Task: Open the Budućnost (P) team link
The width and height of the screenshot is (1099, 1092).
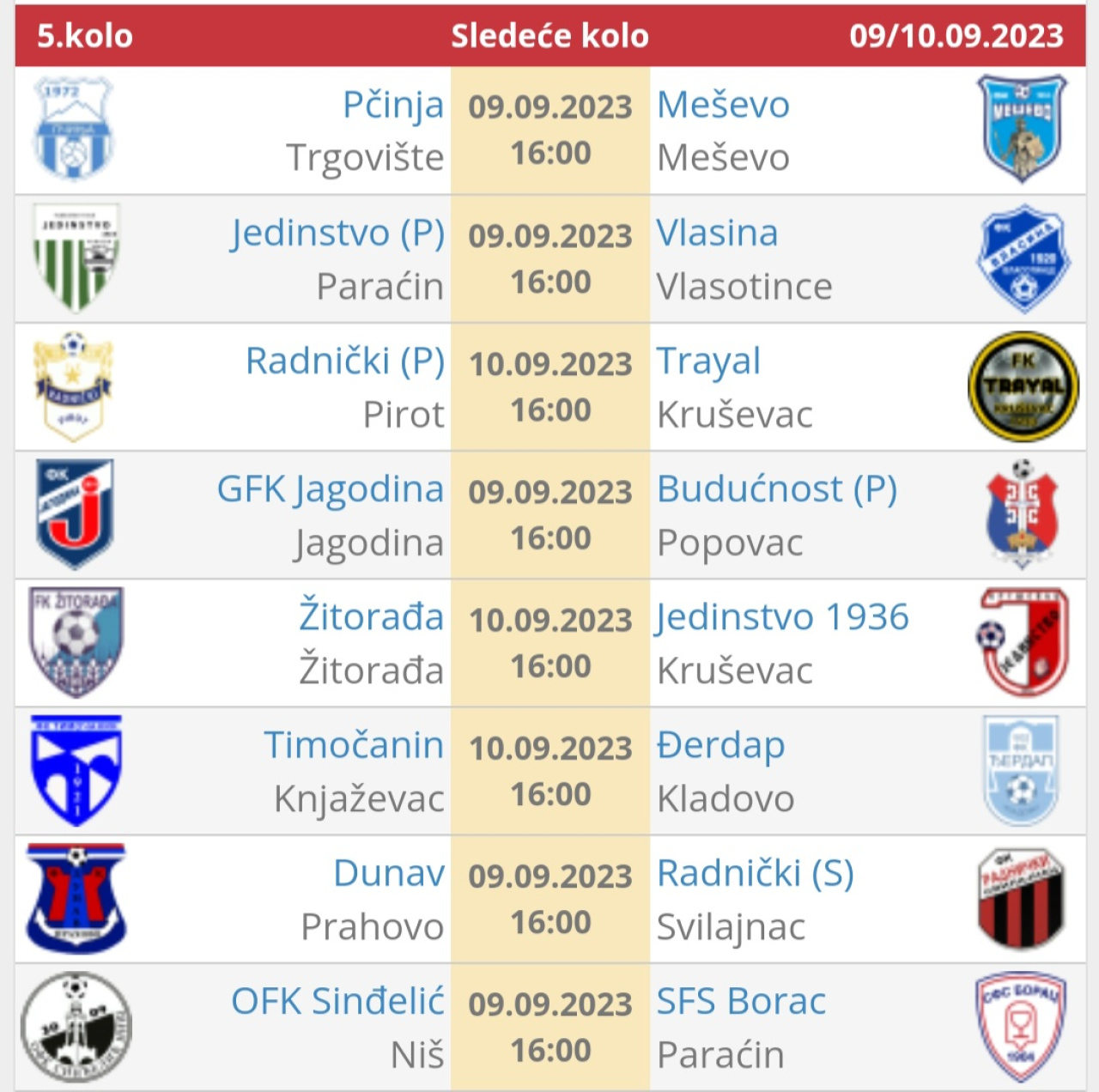Action: (x=776, y=489)
